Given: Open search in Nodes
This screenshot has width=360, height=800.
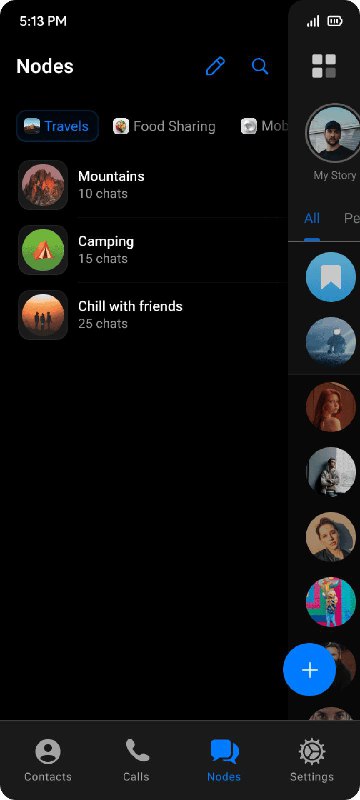Looking at the screenshot, I should click(x=260, y=66).
